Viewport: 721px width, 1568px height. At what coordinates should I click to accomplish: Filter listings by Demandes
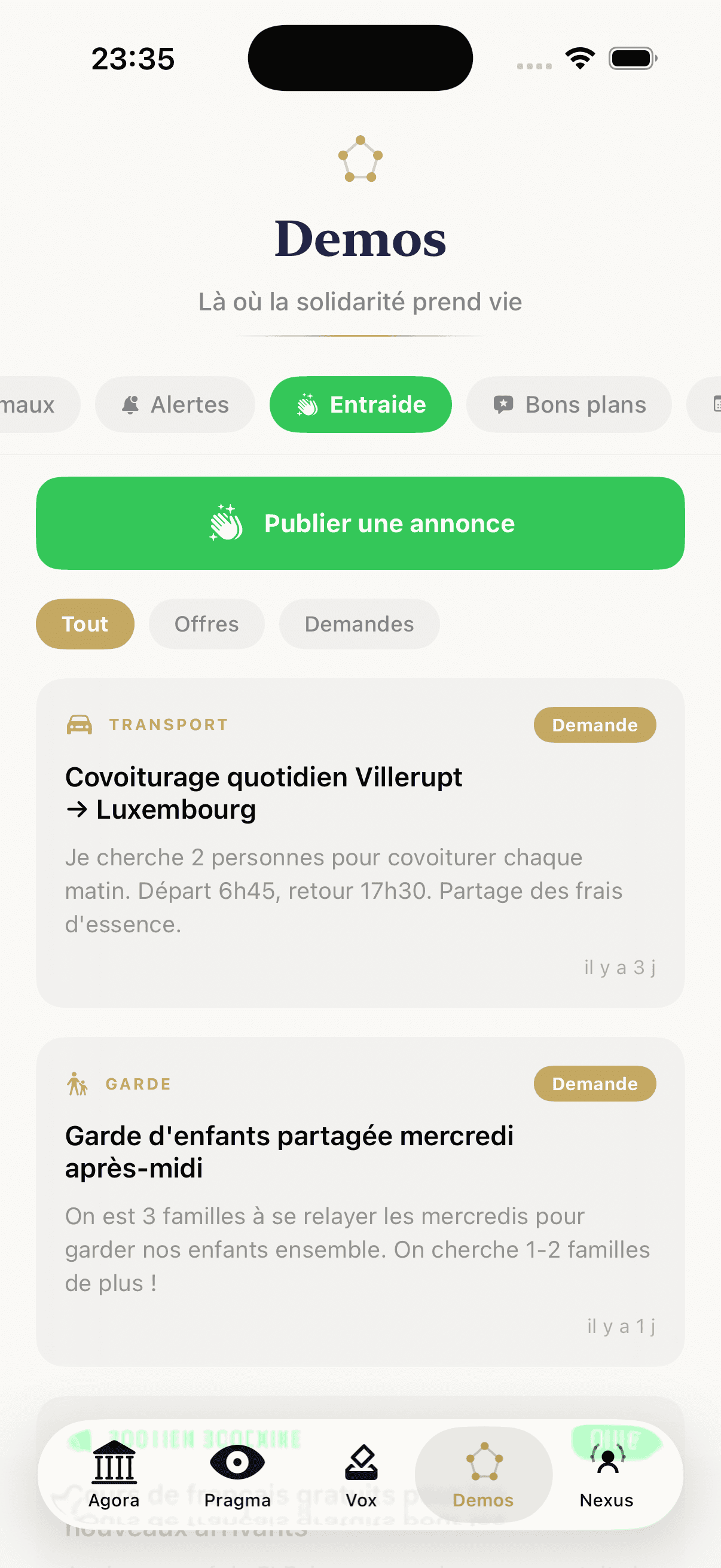tap(359, 624)
